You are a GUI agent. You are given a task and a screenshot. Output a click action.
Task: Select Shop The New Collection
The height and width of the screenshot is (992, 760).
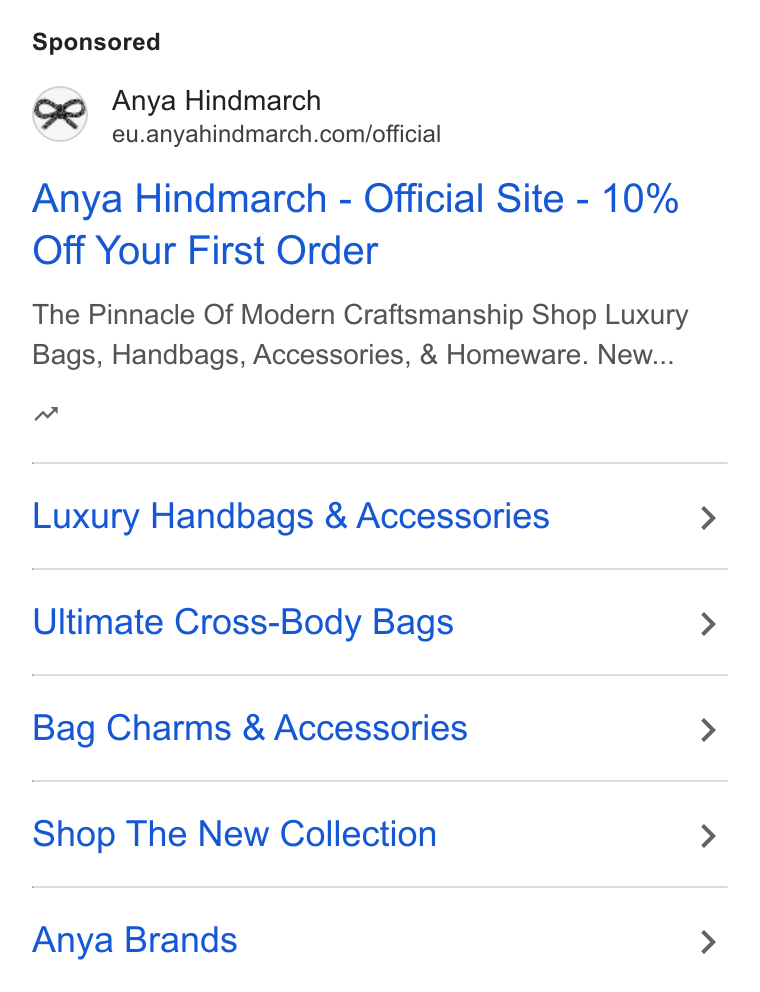click(380, 834)
